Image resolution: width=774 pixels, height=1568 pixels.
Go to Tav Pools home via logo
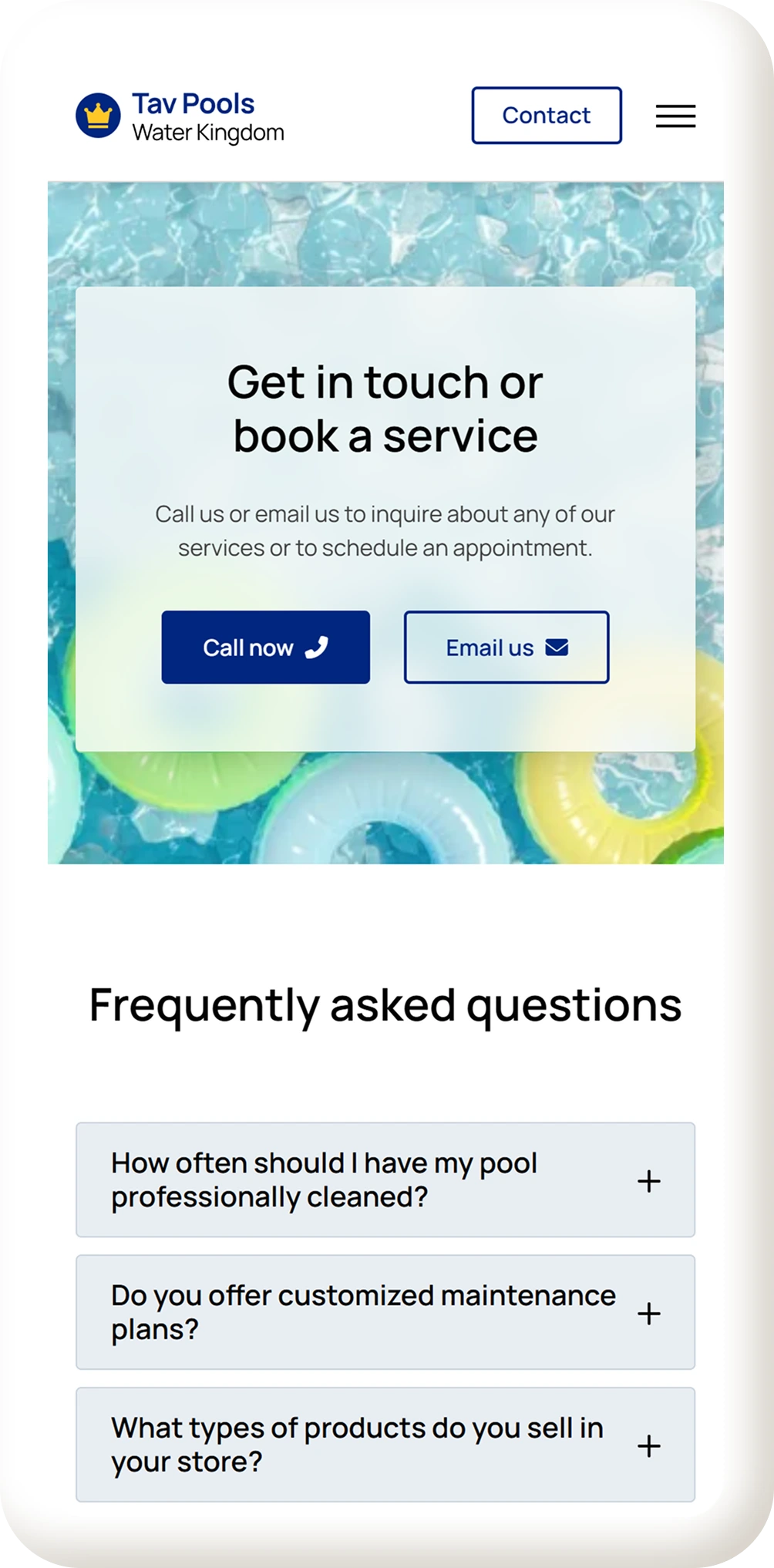(x=180, y=117)
